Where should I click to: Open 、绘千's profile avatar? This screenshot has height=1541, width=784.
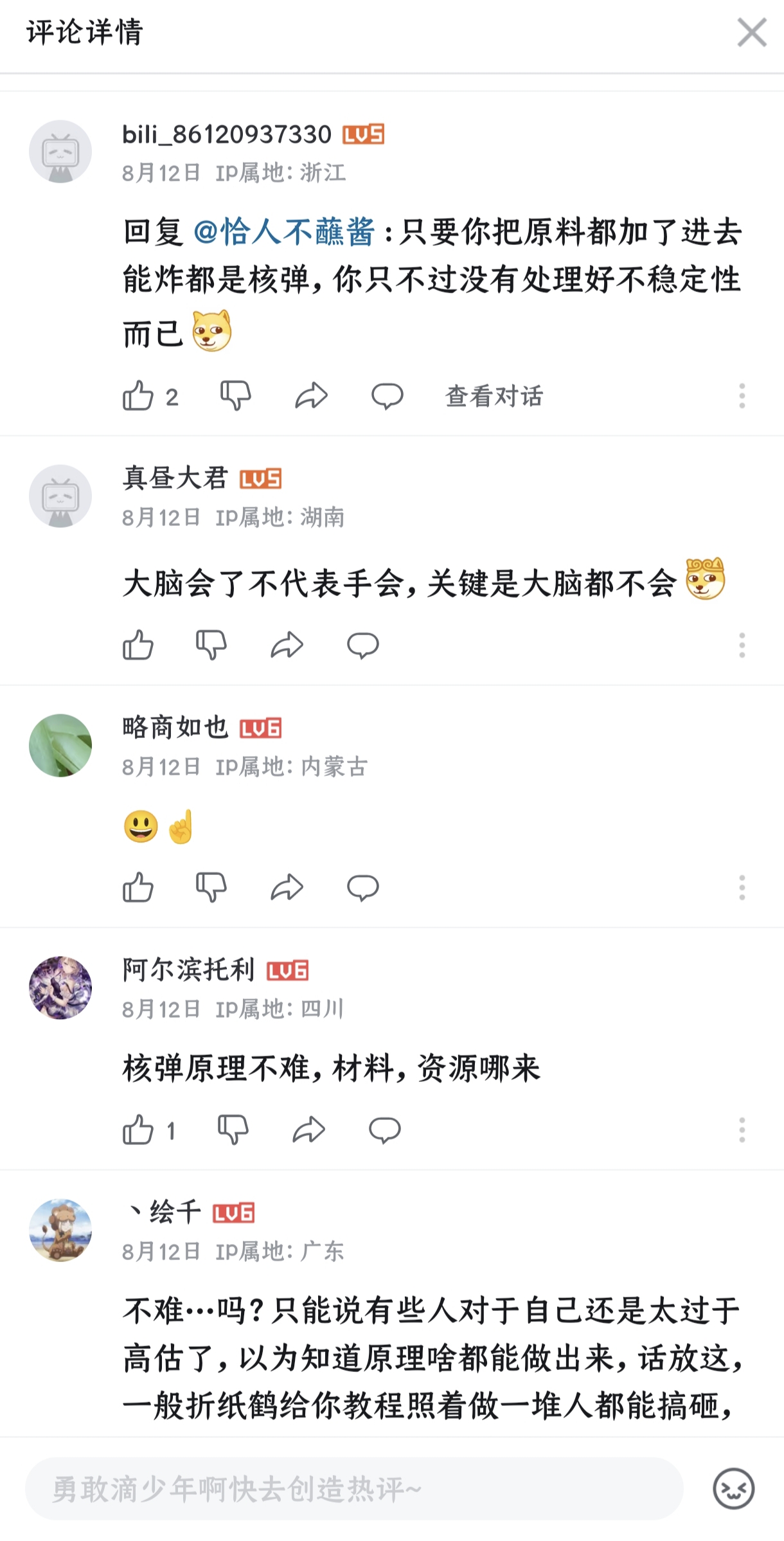point(60,1230)
